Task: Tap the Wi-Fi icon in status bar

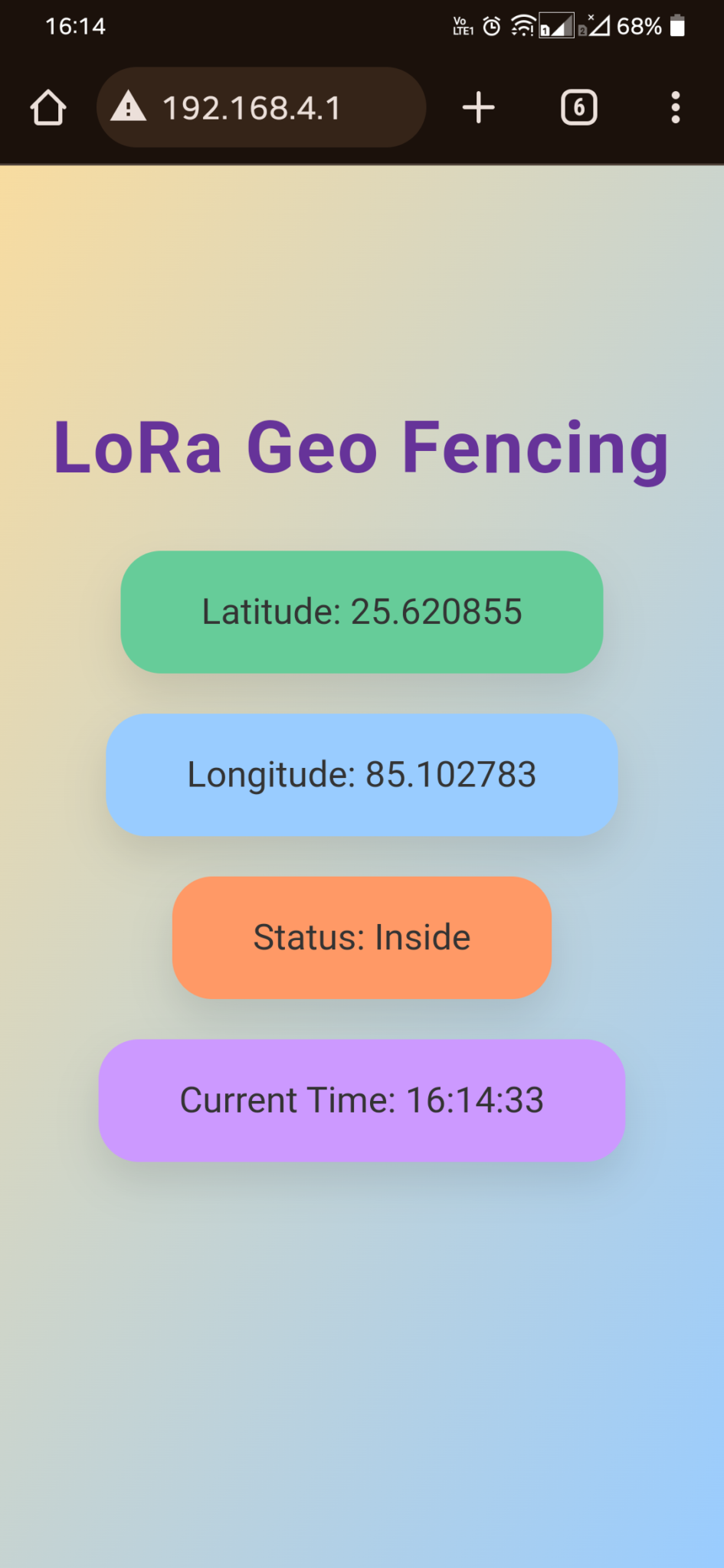Action: 524,25
